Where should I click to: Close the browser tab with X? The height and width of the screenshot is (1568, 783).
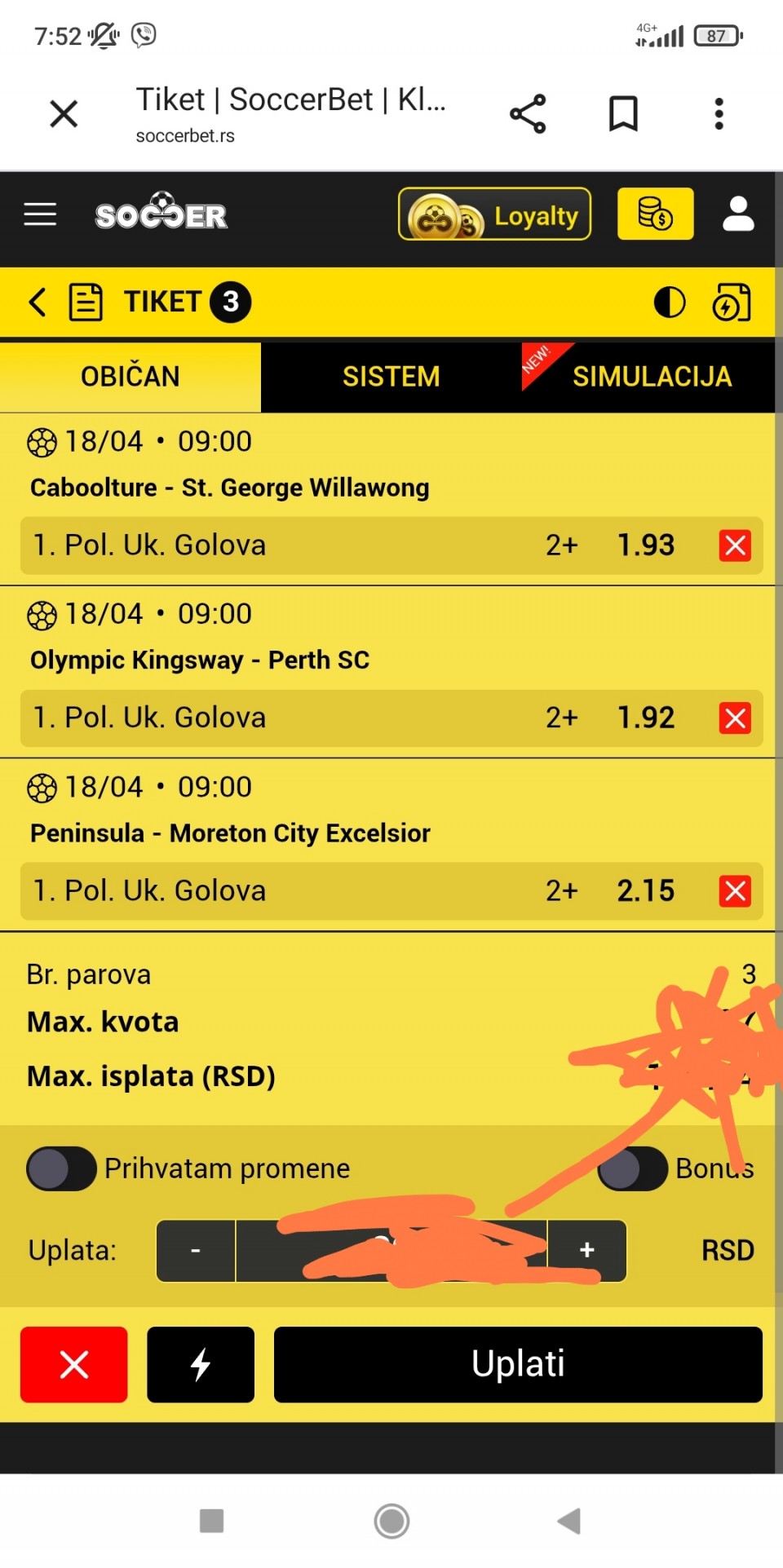click(64, 114)
